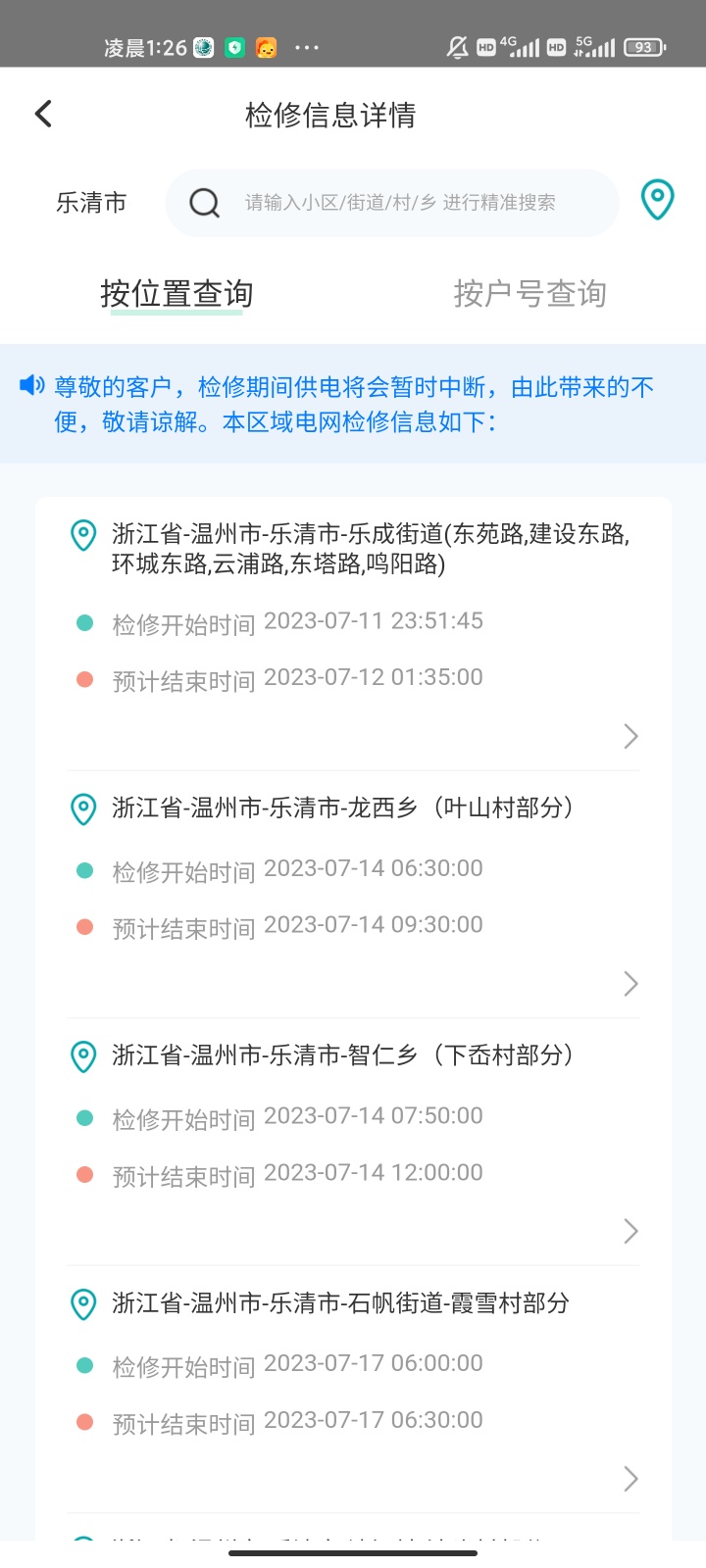
Task: View the 智仁乡 下岙村 maintenance details
Action: pos(353,1143)
